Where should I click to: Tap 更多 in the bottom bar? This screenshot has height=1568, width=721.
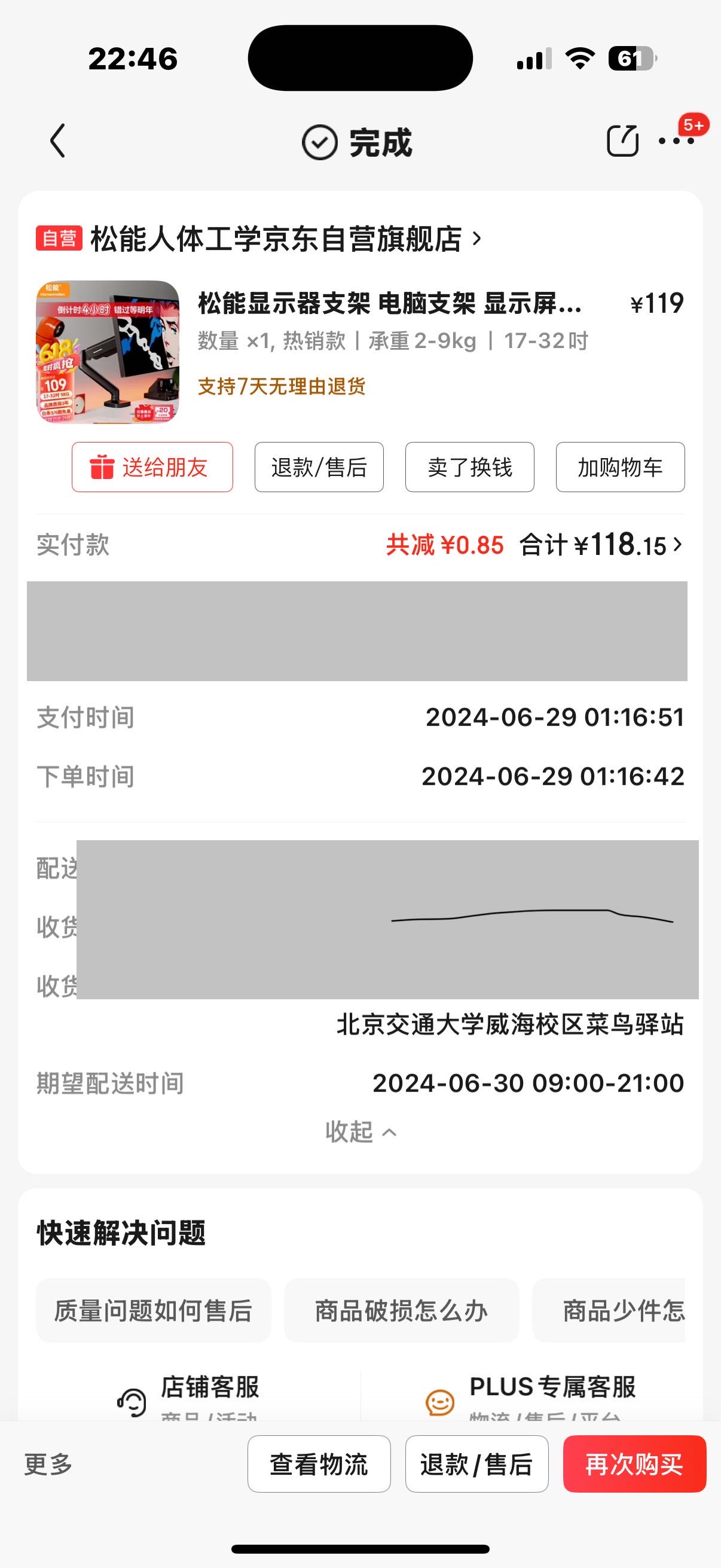point(48,1464)
